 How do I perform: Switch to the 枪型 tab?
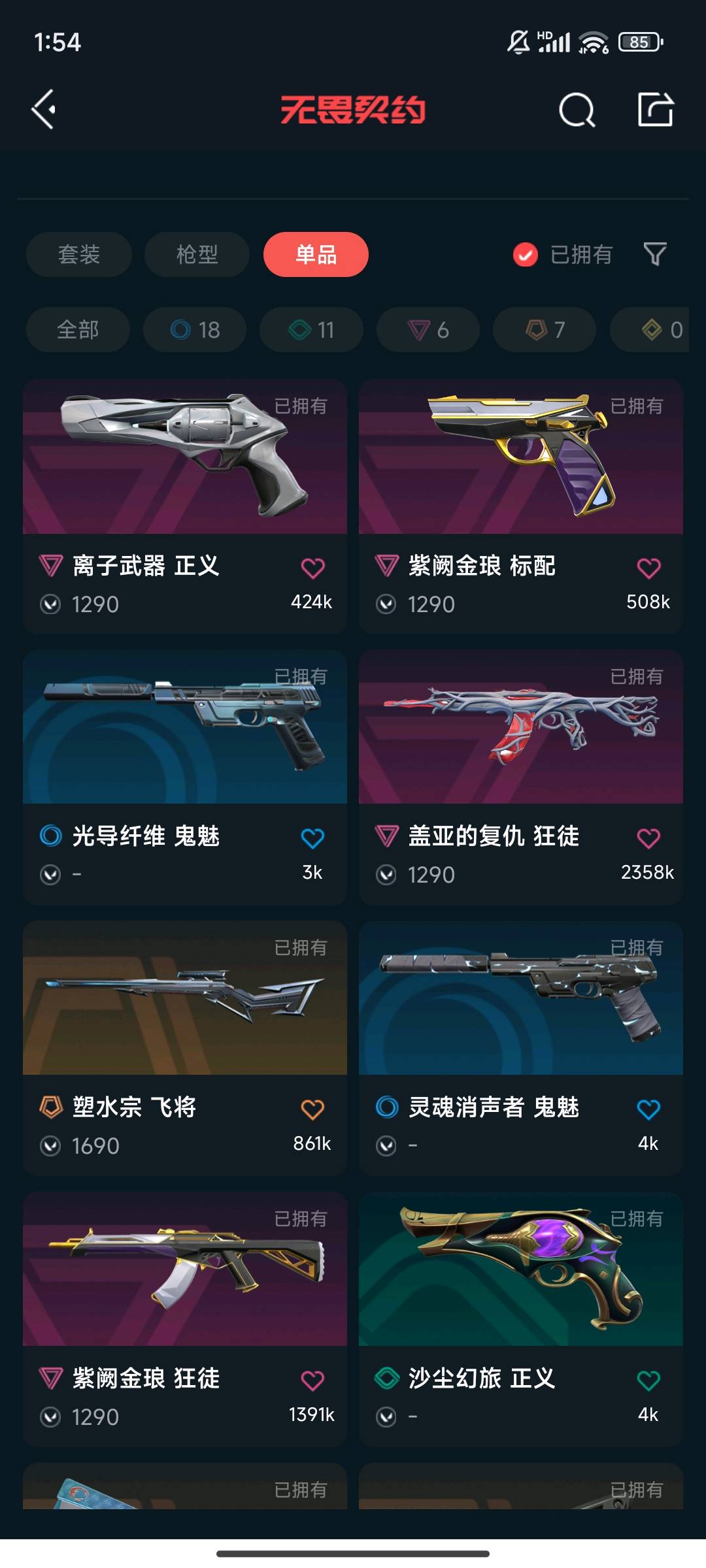point(197,254)
